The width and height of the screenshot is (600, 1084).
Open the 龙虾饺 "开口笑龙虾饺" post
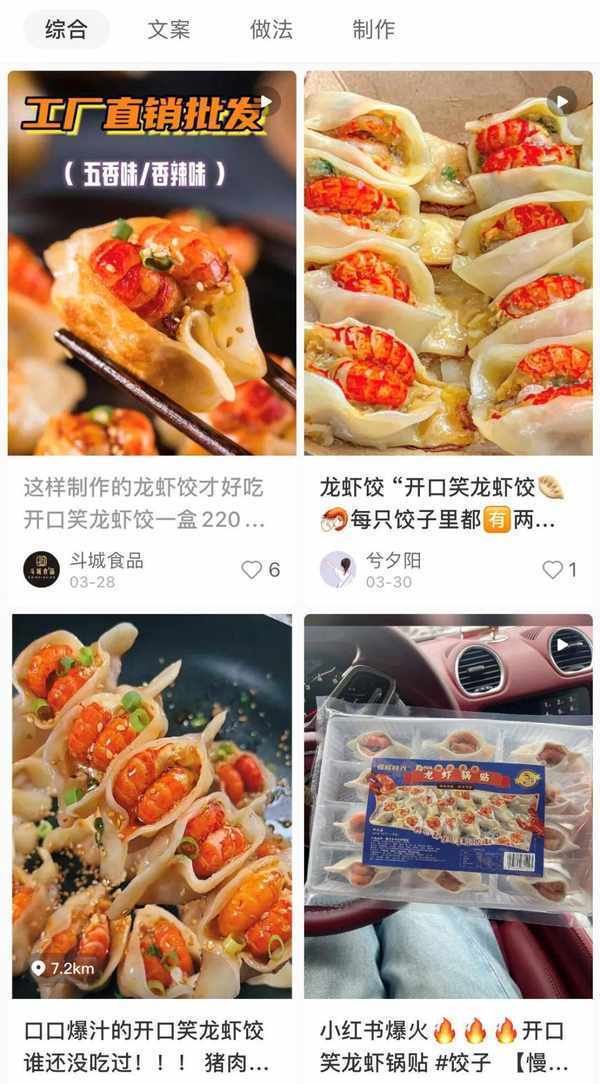pyautogui.click(x=448, y=263)
